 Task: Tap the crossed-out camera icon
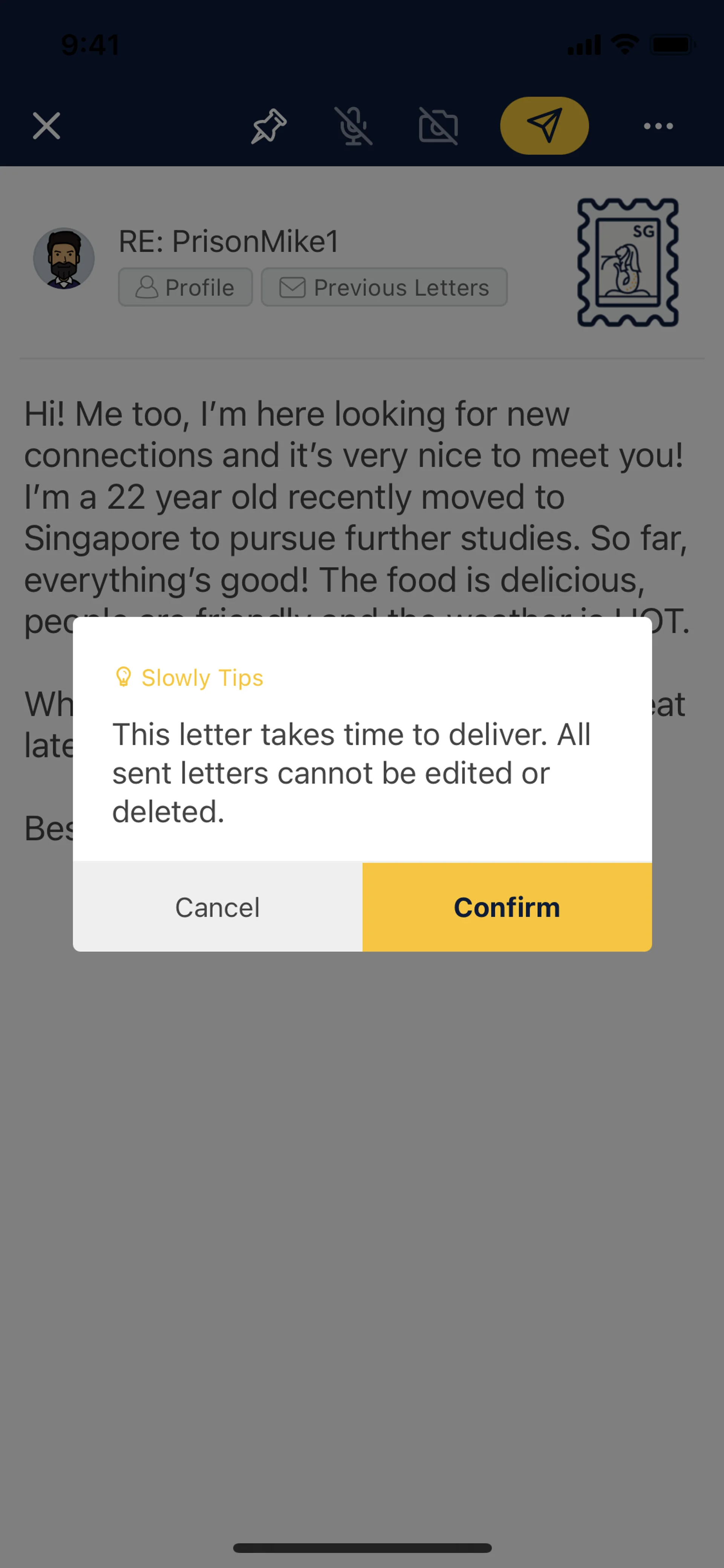438,126
